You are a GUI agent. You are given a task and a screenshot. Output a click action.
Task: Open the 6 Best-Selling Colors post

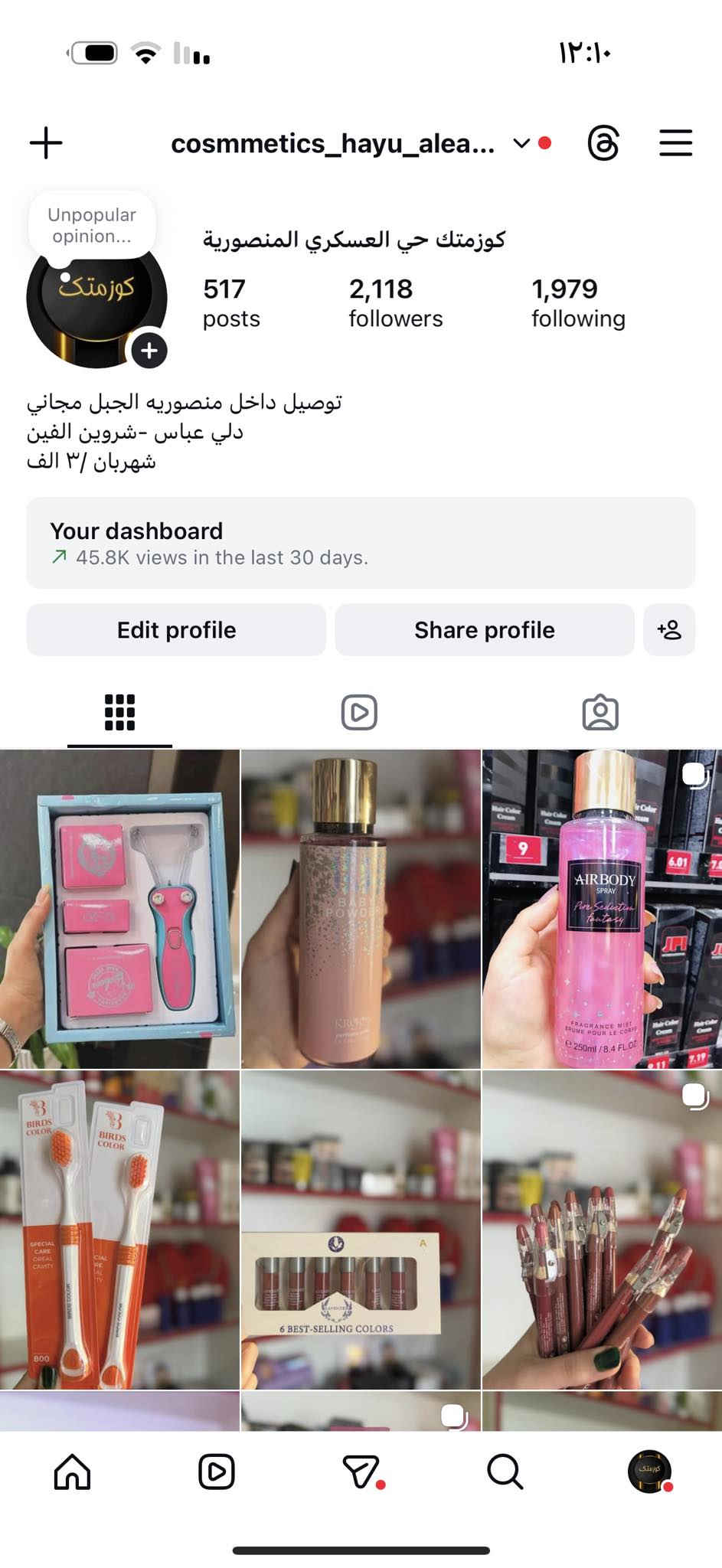pos(360,1230)
